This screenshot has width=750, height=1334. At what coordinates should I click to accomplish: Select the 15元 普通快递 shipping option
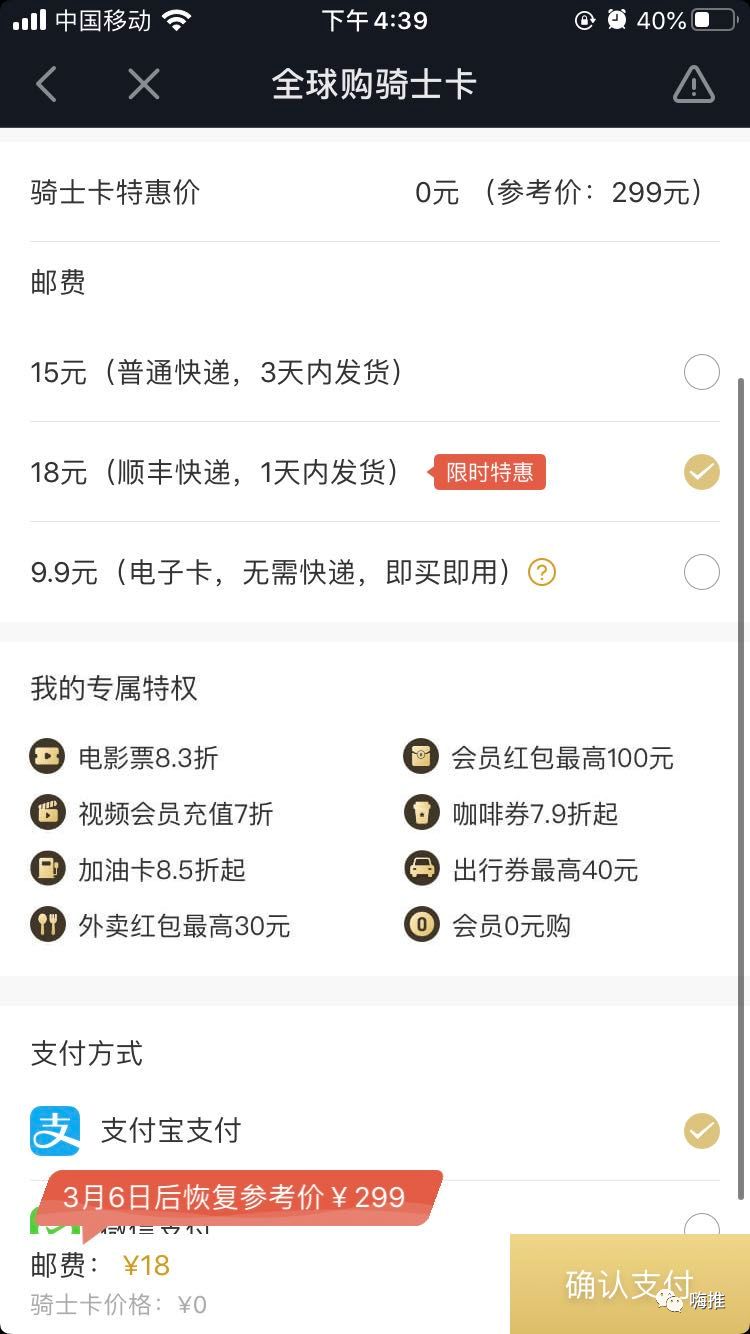click(375, 372)
